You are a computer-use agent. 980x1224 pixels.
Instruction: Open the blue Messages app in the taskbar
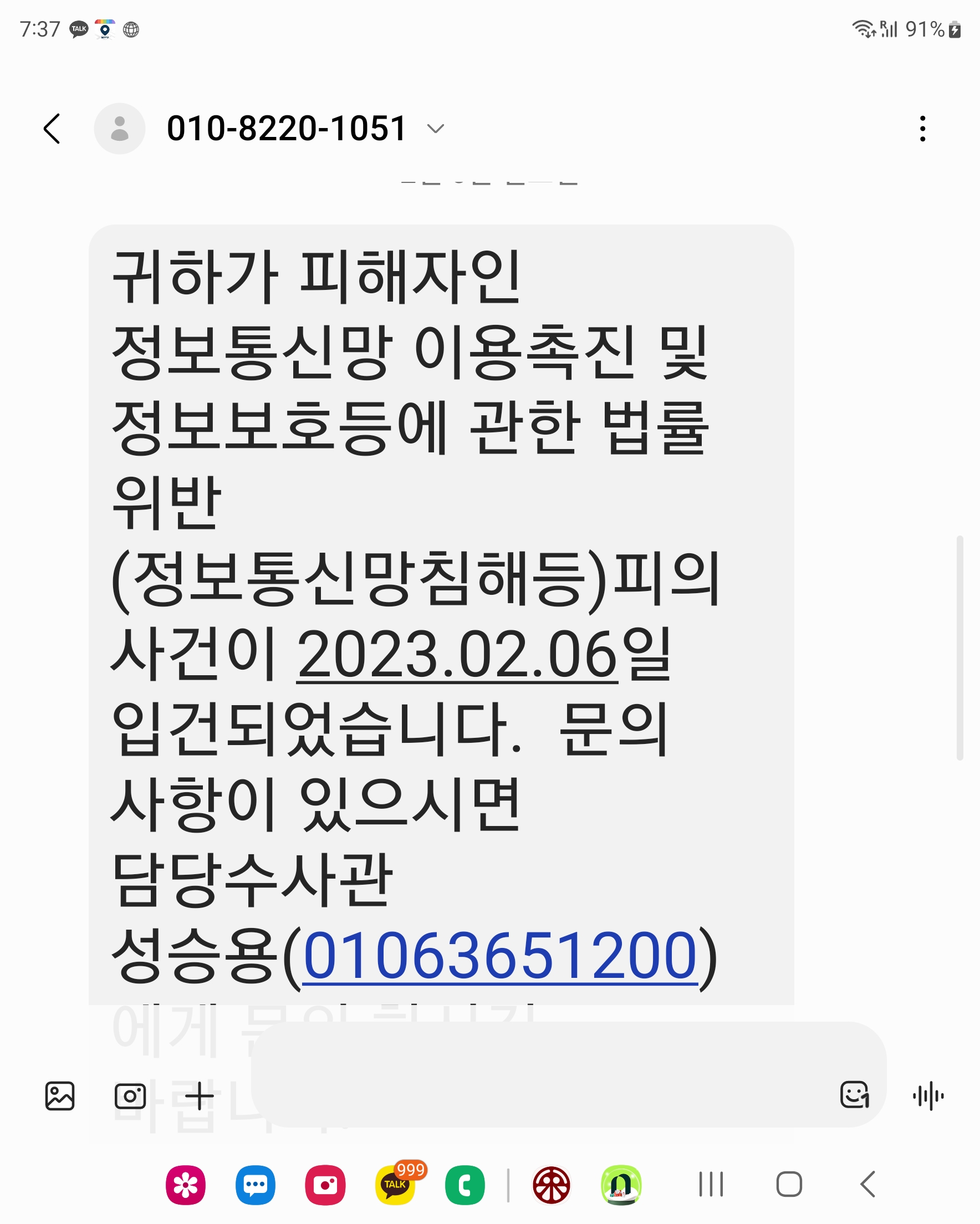click(256, 1185)
